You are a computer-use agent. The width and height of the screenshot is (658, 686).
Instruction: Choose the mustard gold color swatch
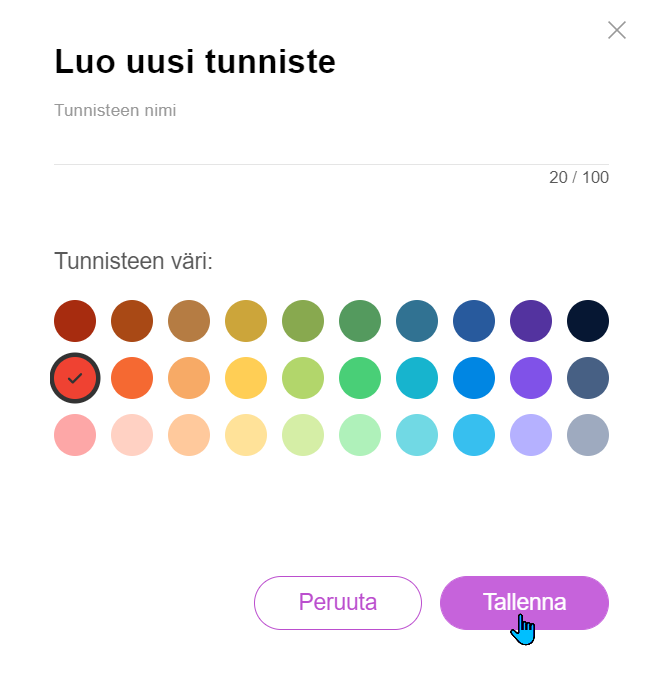pos(246,321)
